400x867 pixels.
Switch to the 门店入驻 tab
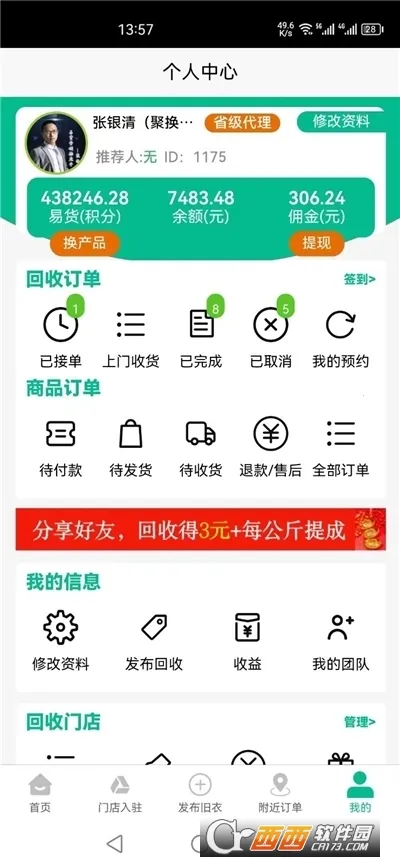(x=120, y=792)
